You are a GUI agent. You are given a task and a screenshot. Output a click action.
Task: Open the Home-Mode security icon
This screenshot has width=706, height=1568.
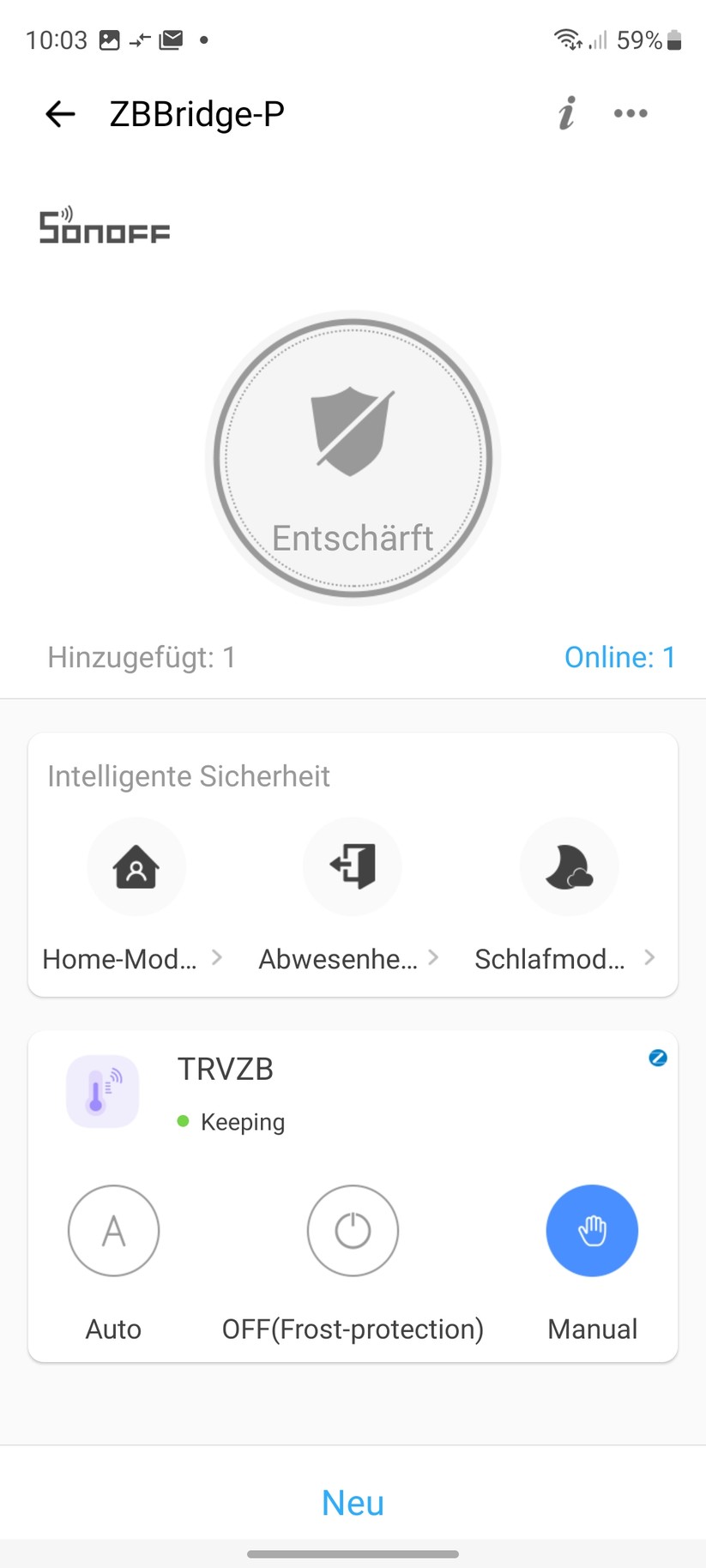click(x=136, y=866)
